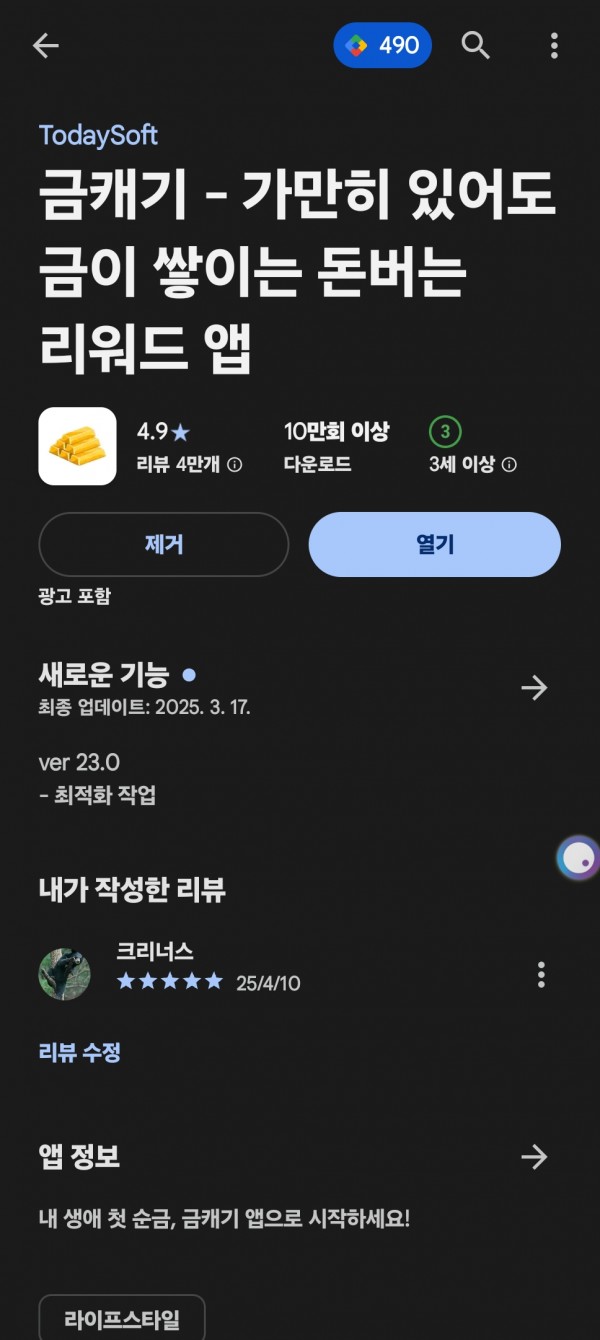This screenshot has width=600, height=1340.
Task: Go back with the top-left arrow
Action: [x=46, y=45]
